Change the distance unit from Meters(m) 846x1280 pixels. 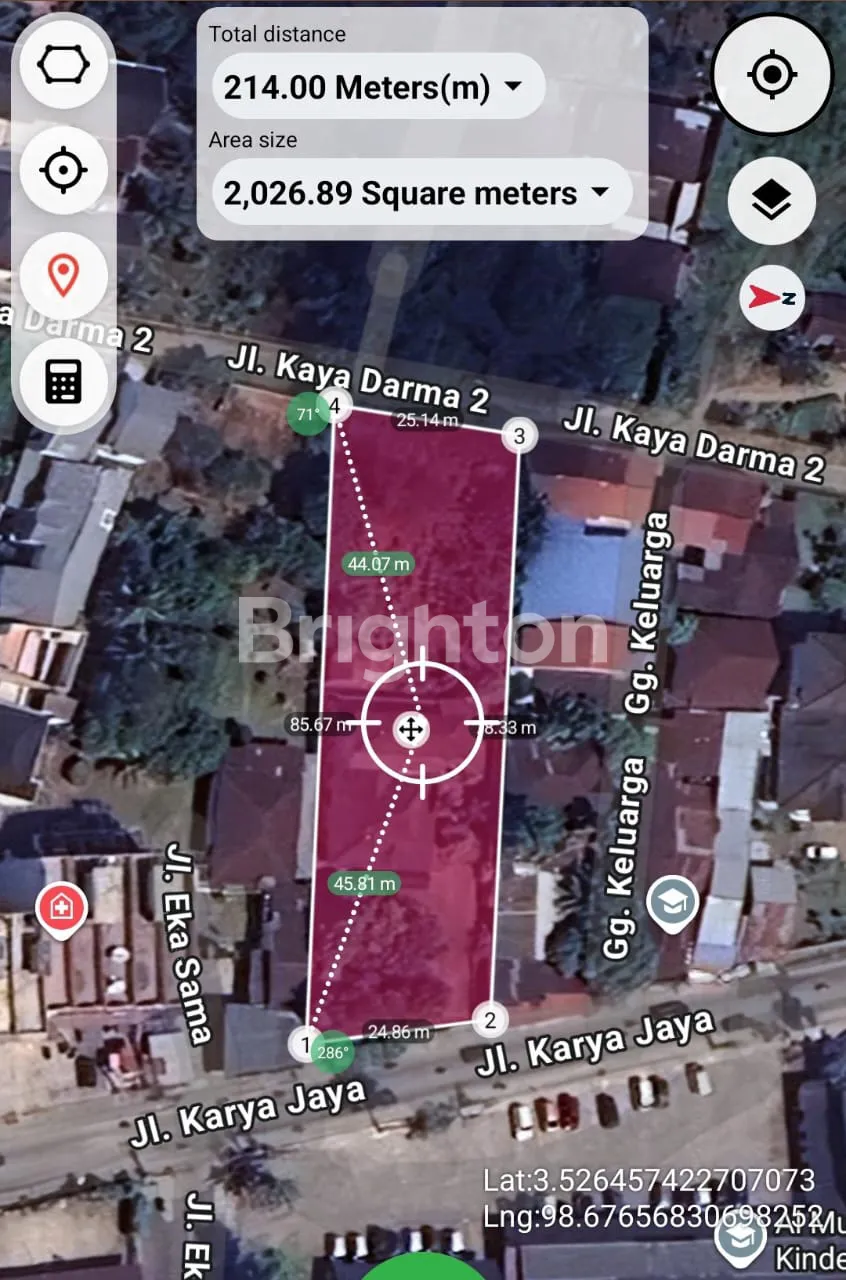point(379,87)
